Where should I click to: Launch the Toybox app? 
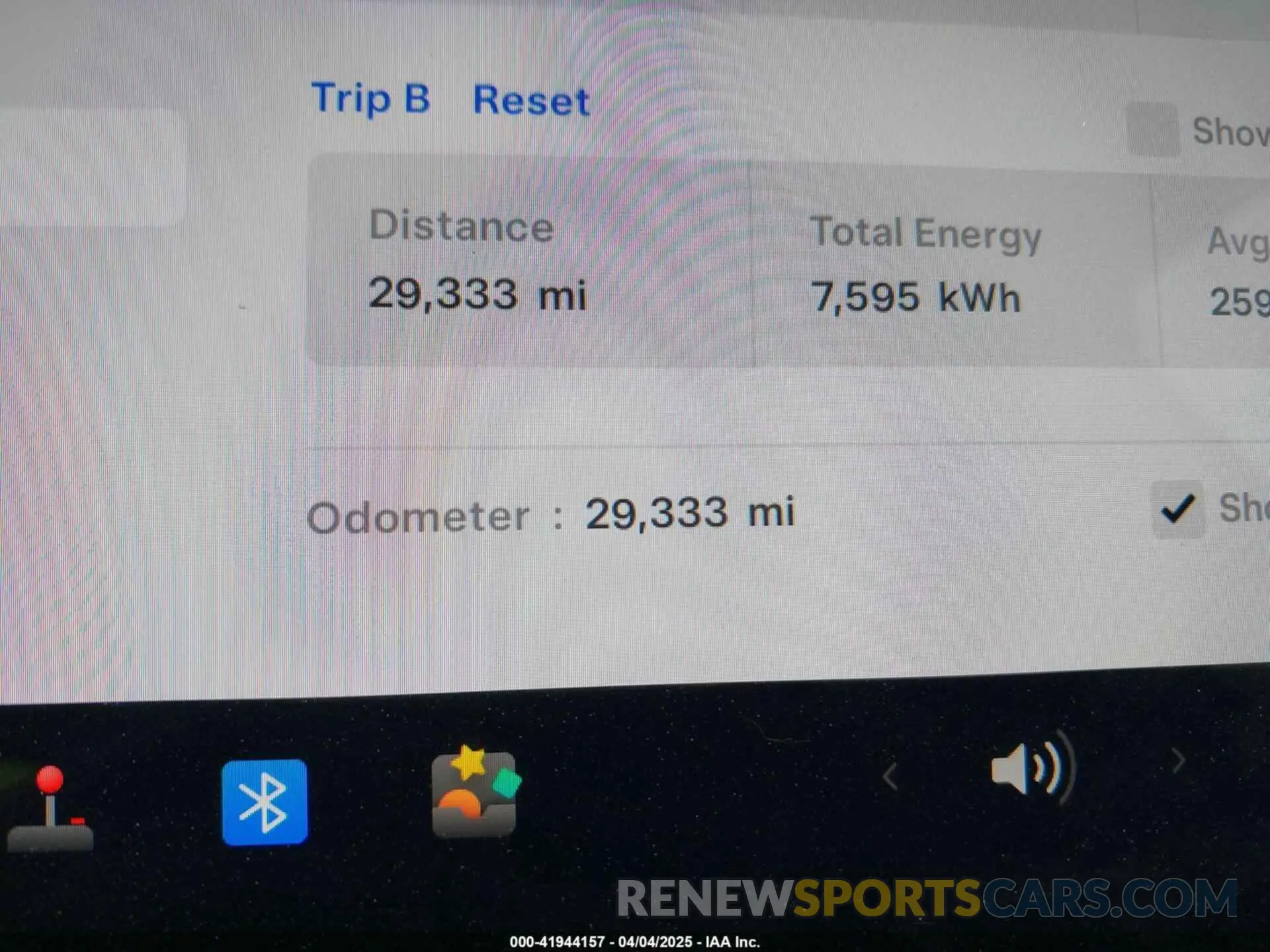click(474, 793)
